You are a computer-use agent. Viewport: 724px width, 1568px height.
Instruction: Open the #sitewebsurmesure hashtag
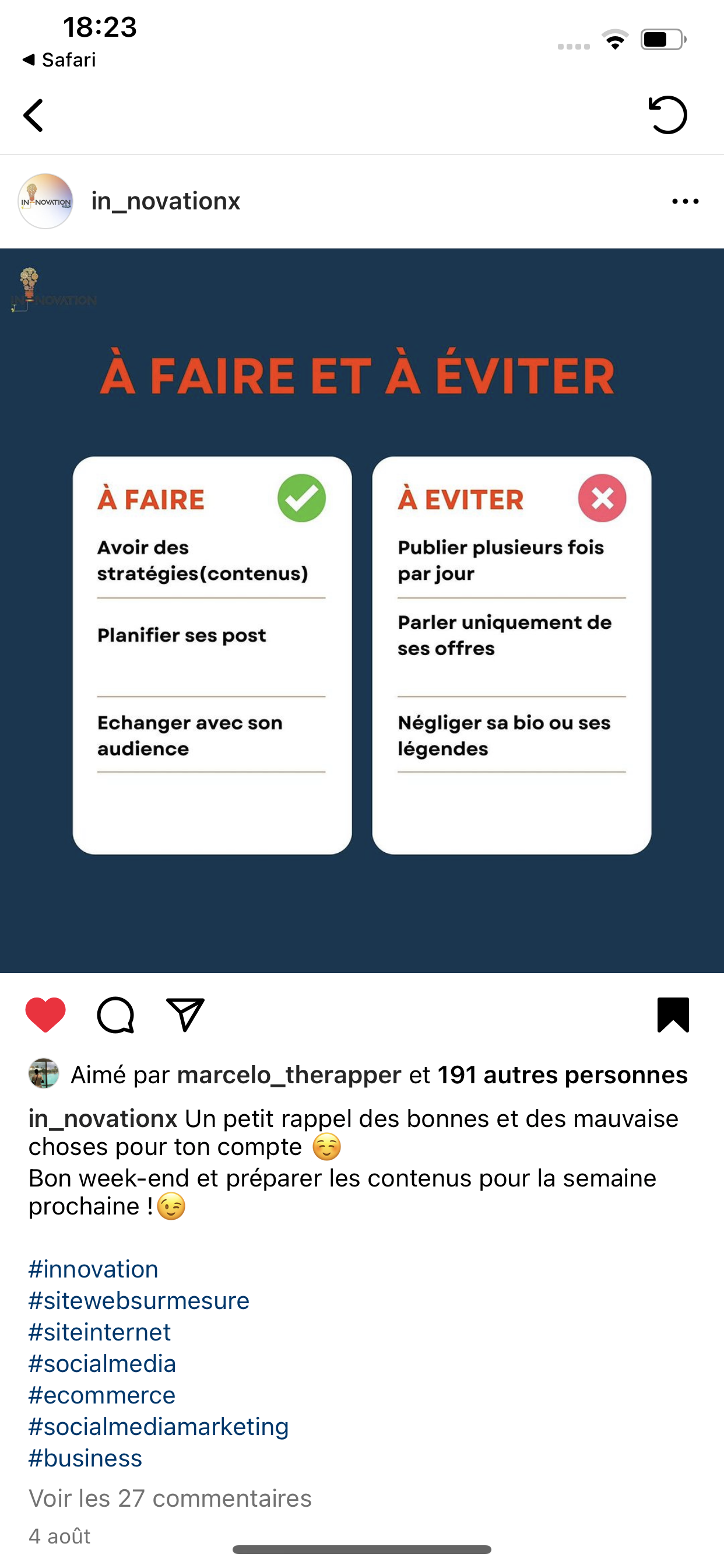click(139, 1301)
